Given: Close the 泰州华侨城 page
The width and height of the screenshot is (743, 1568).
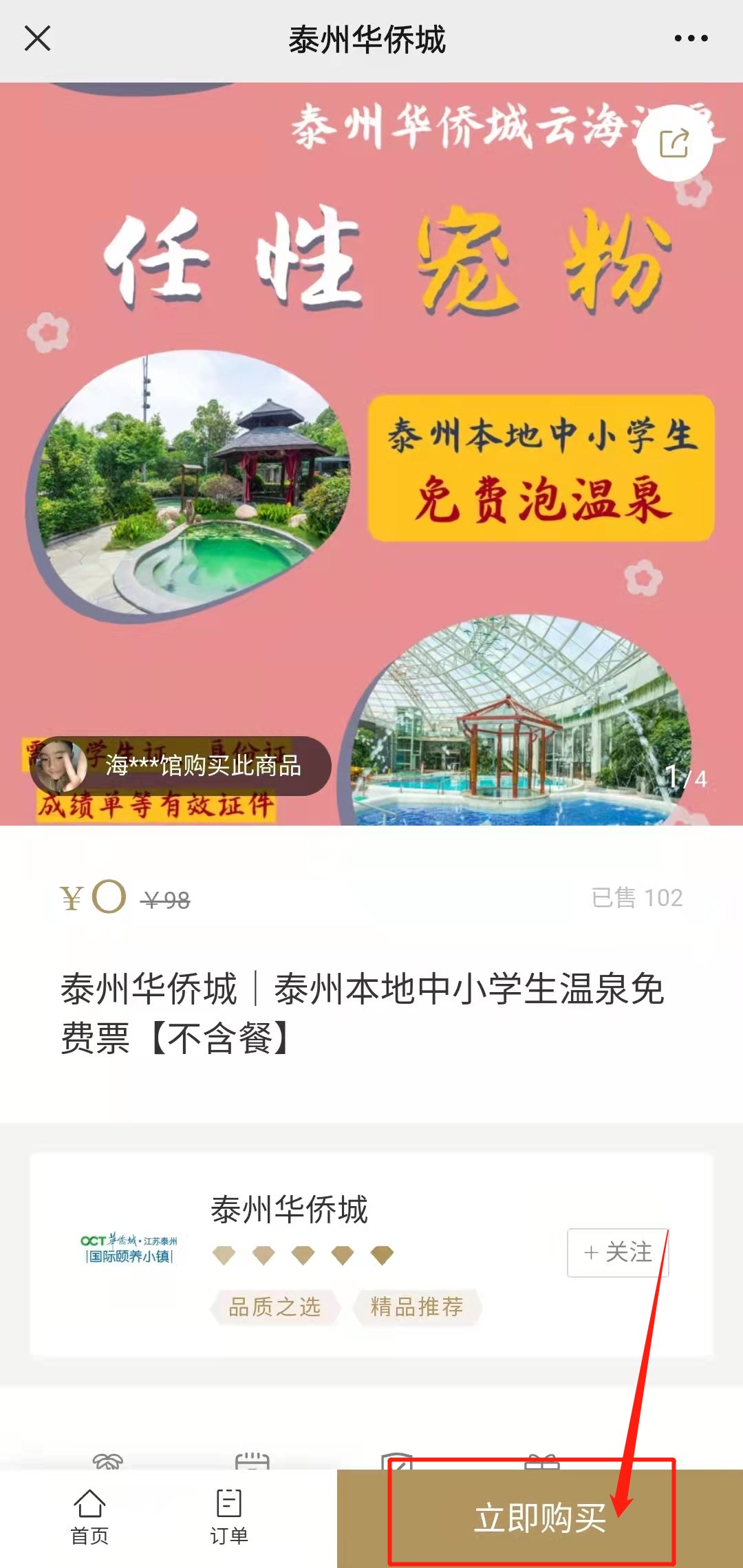Looking at the screenshot, I should [38, 39].
